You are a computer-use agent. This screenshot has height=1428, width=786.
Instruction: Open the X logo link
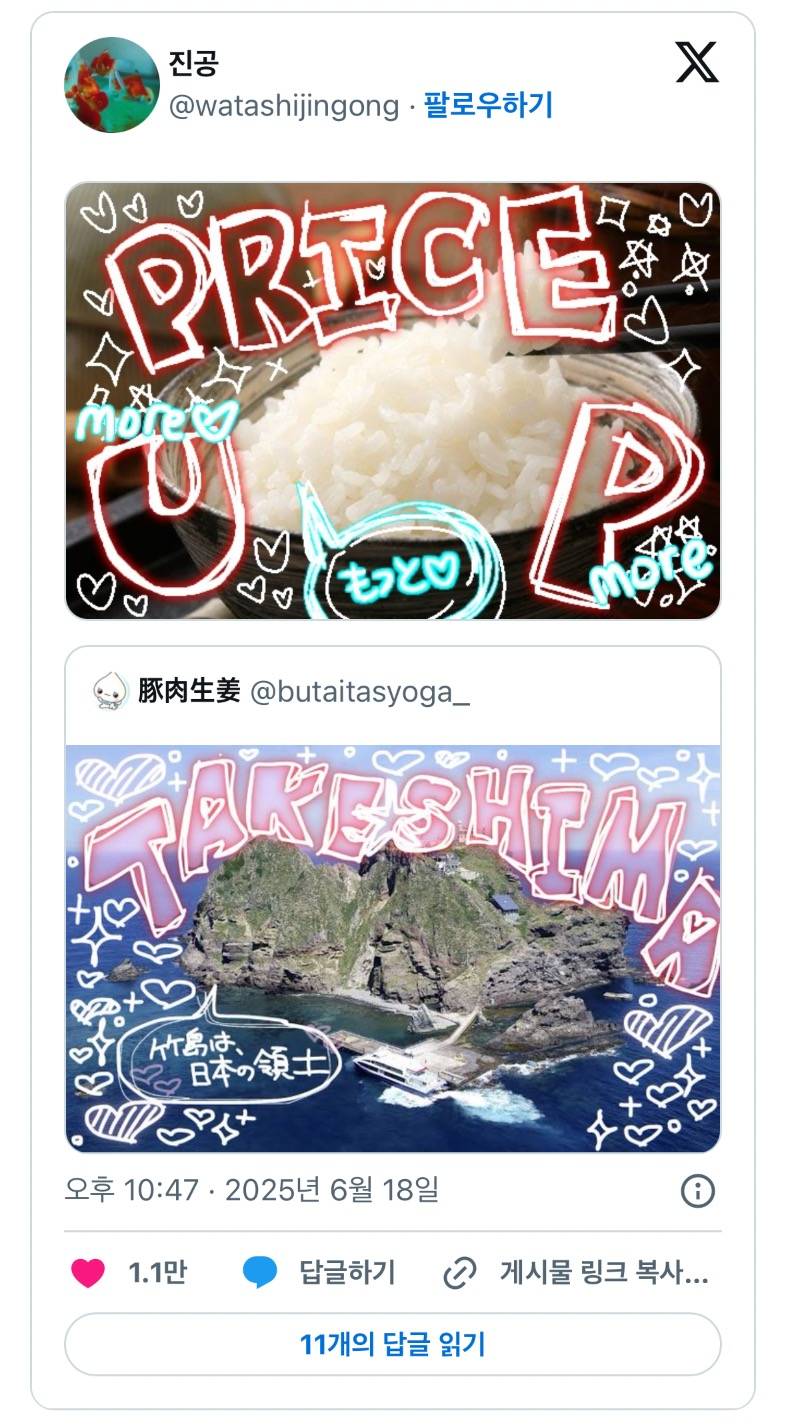697,62
